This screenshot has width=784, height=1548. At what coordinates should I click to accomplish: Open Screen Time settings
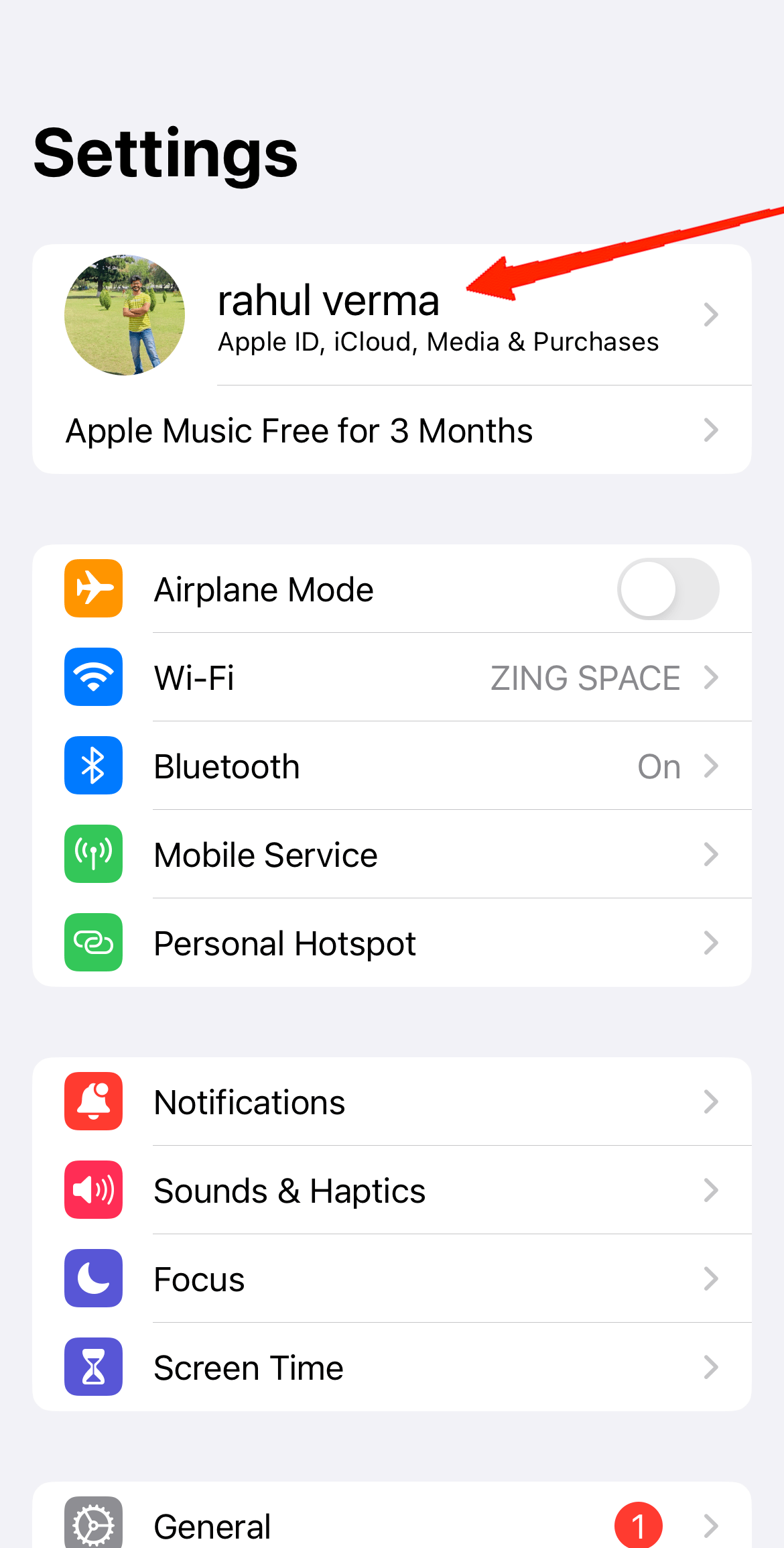[392, 1367]
